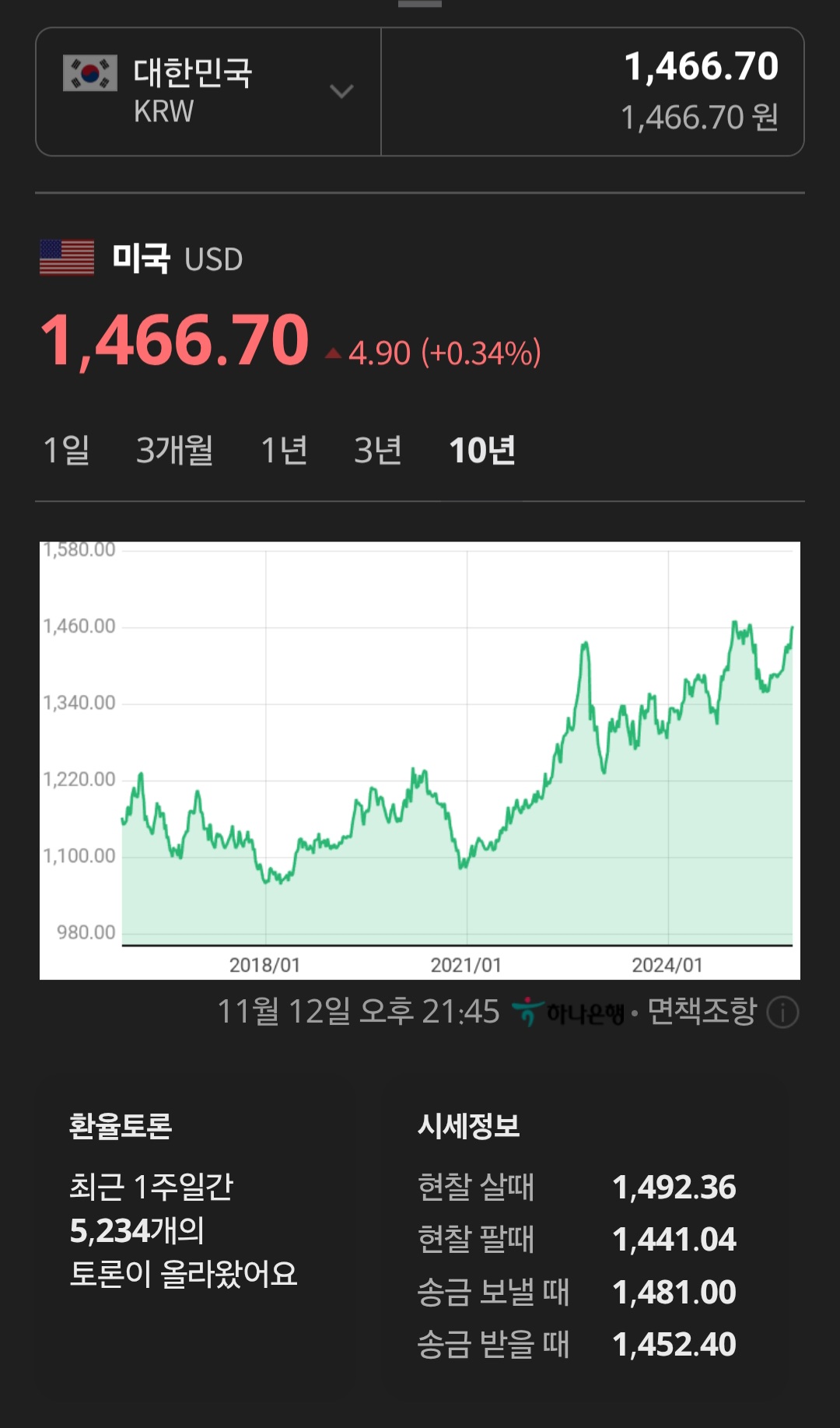Select the 1년 chart range
Screen dimensions: 840x1428
[x=284, y=450]
